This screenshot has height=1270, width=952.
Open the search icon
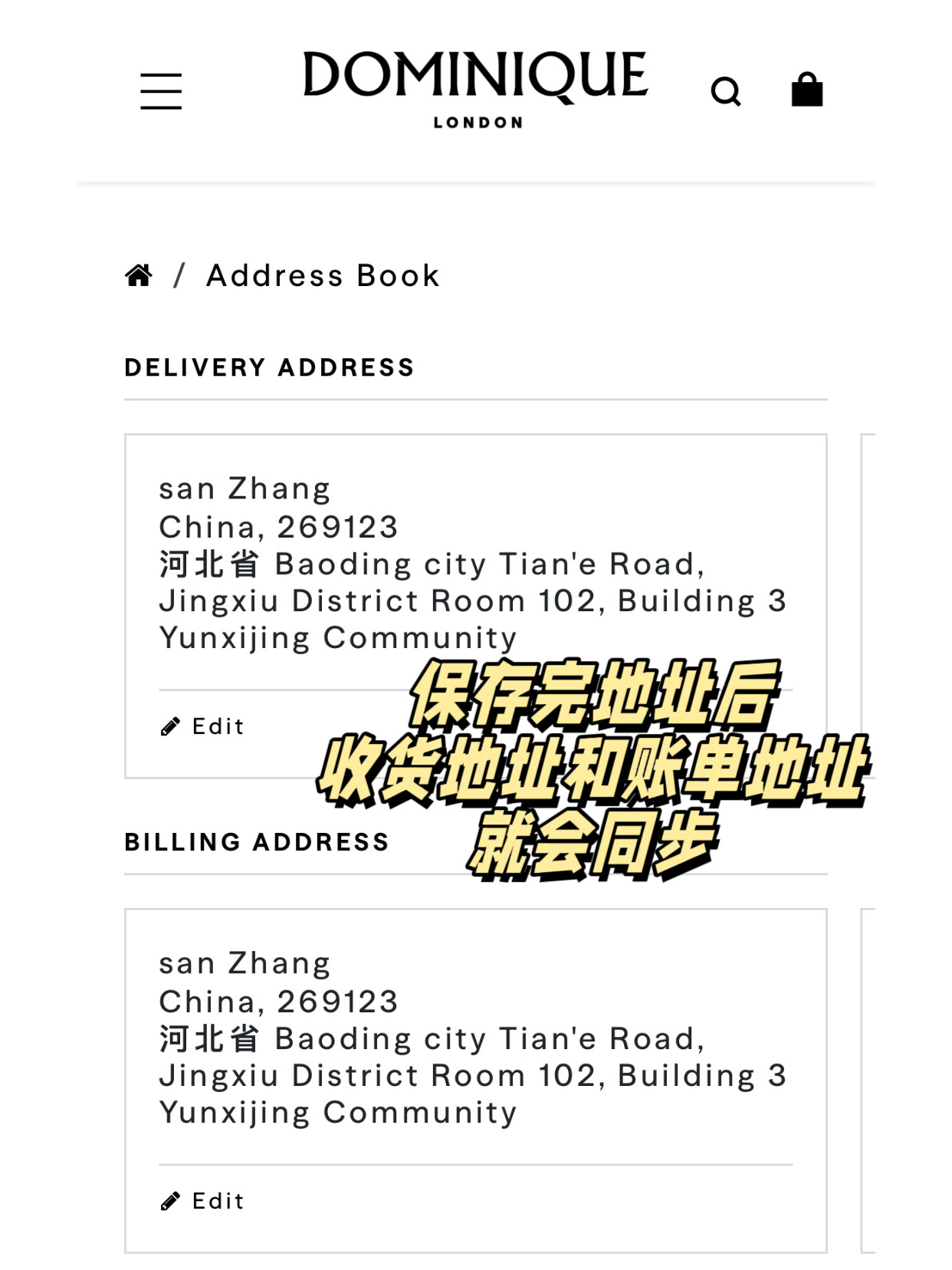pos(725,92)
